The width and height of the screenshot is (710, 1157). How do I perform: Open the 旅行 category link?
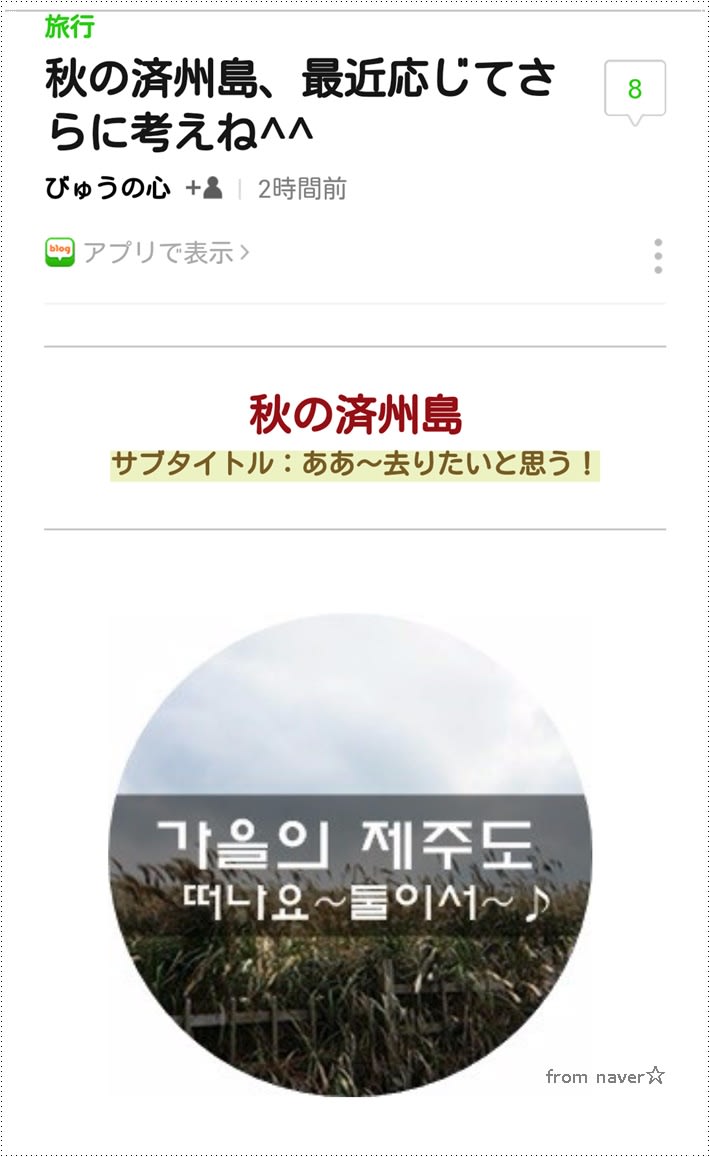69,28
